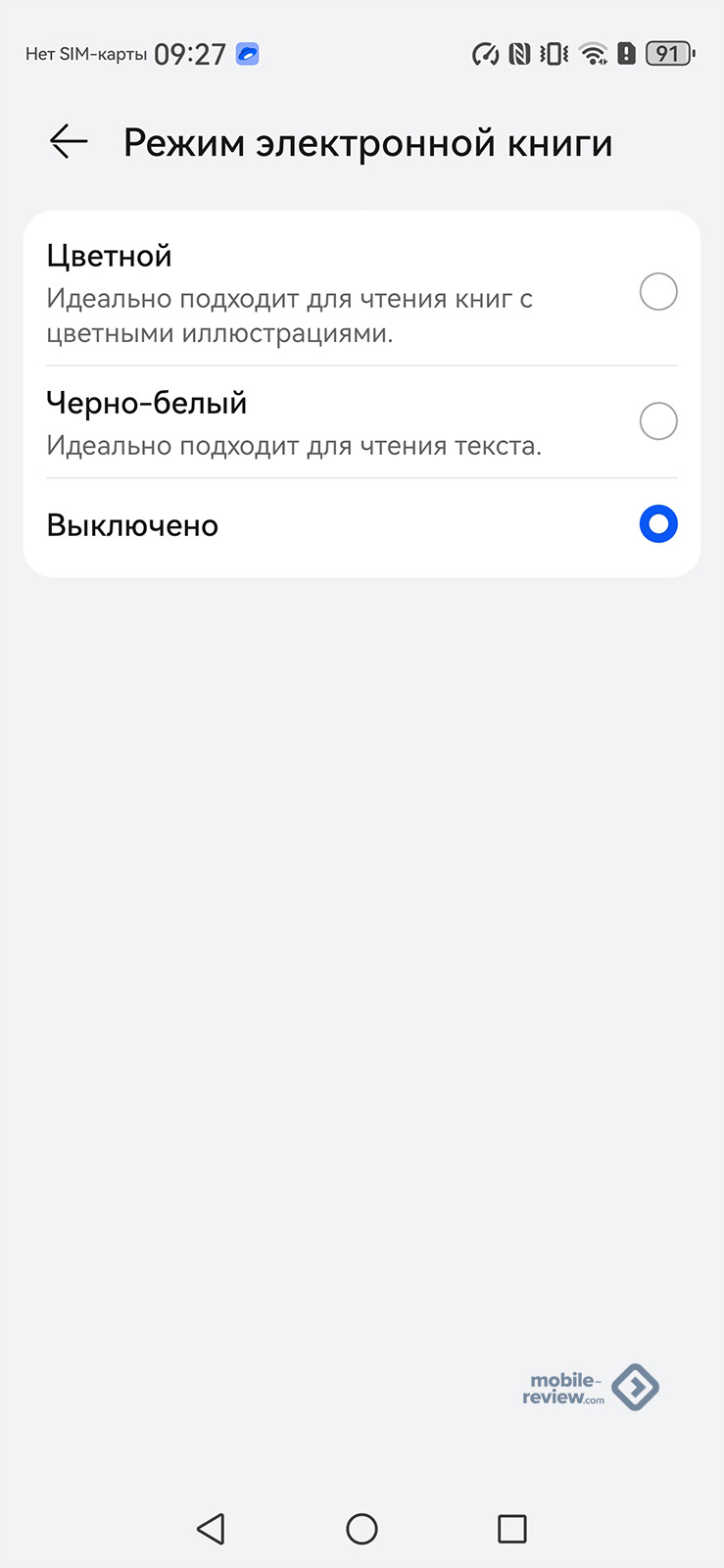Screen dimensions: 724x1568
Task: Select the Цветной eBook mode
Action: tap(657, 292)
